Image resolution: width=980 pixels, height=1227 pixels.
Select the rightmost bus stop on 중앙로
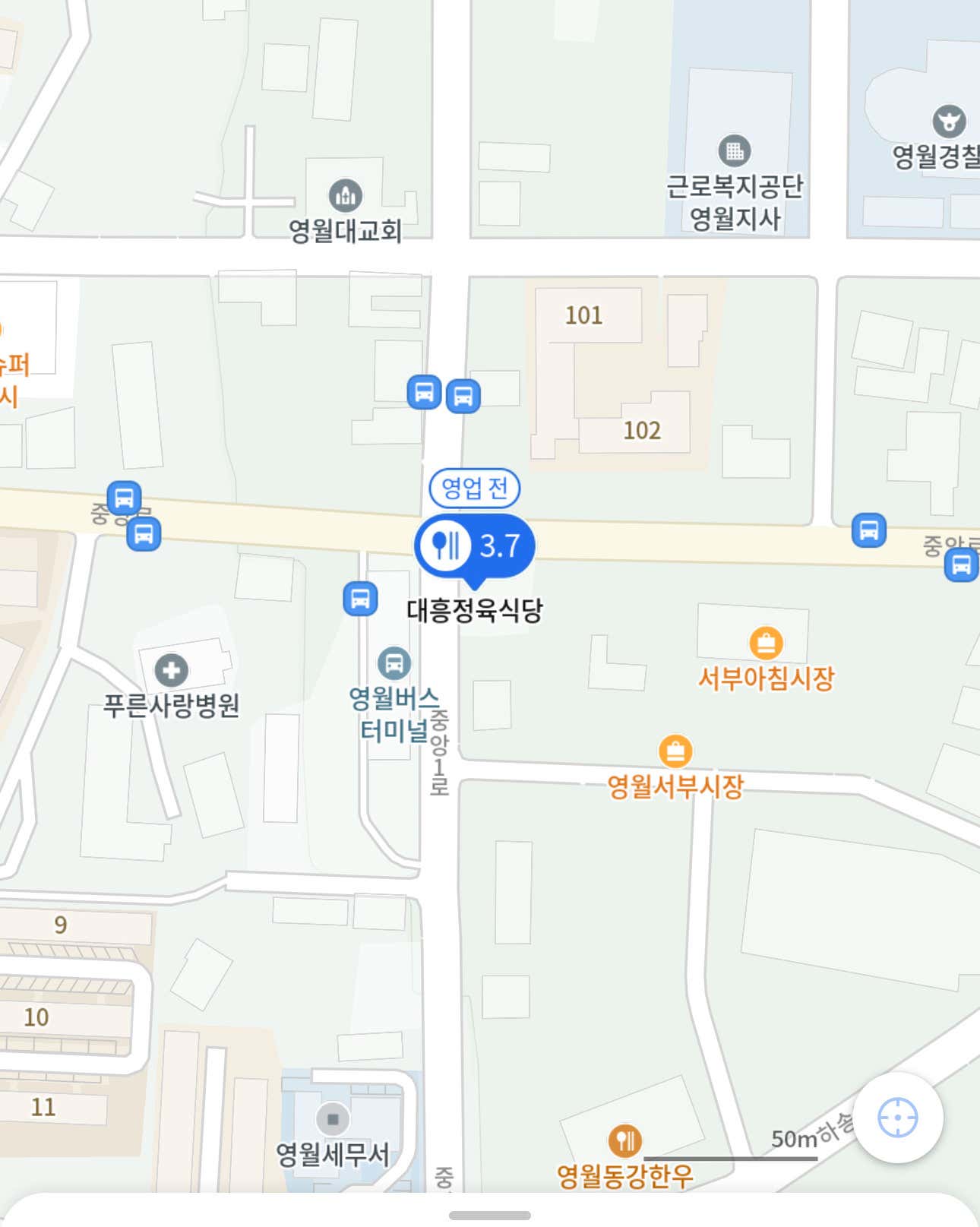[x=960, y=565]
